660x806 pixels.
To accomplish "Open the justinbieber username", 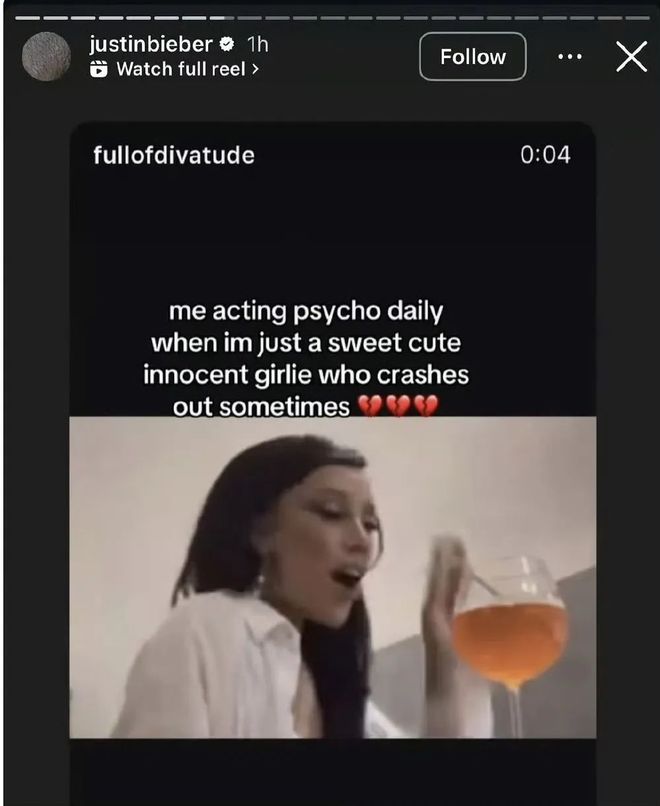I will click(150, 44).
